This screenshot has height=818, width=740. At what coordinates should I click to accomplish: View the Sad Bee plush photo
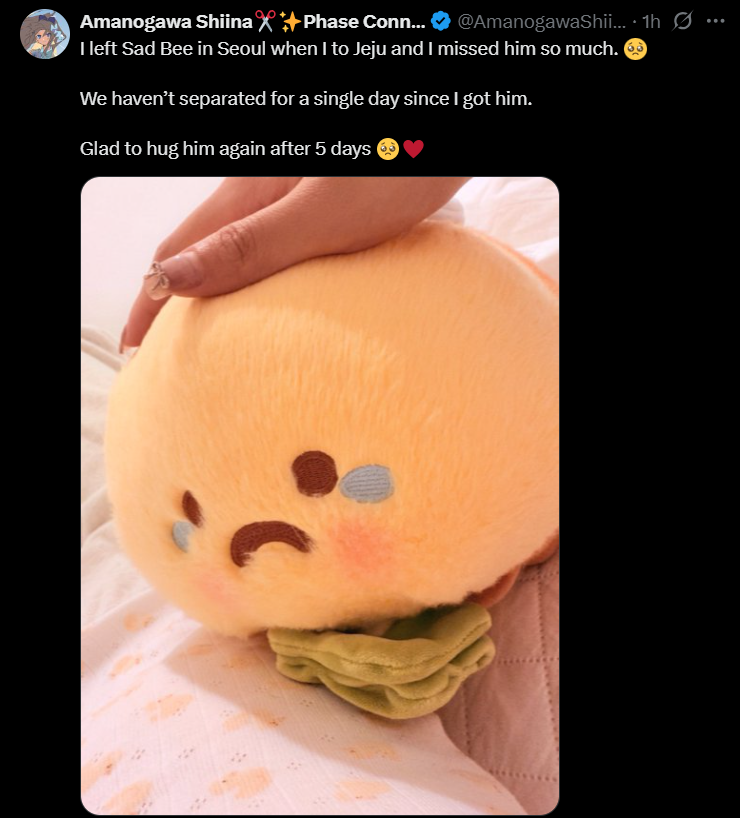[319, 495]
